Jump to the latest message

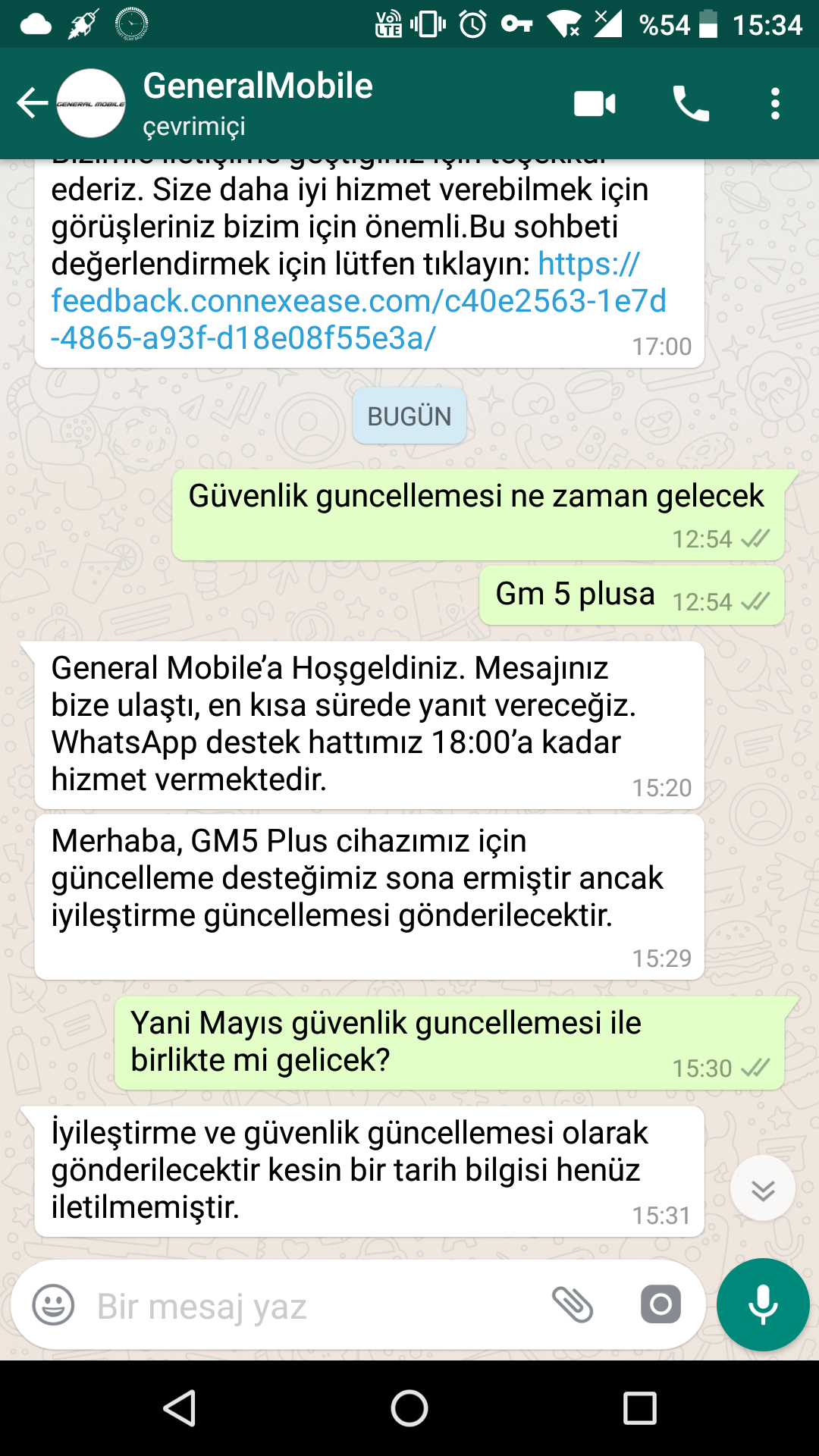[x=762, y=1188]
